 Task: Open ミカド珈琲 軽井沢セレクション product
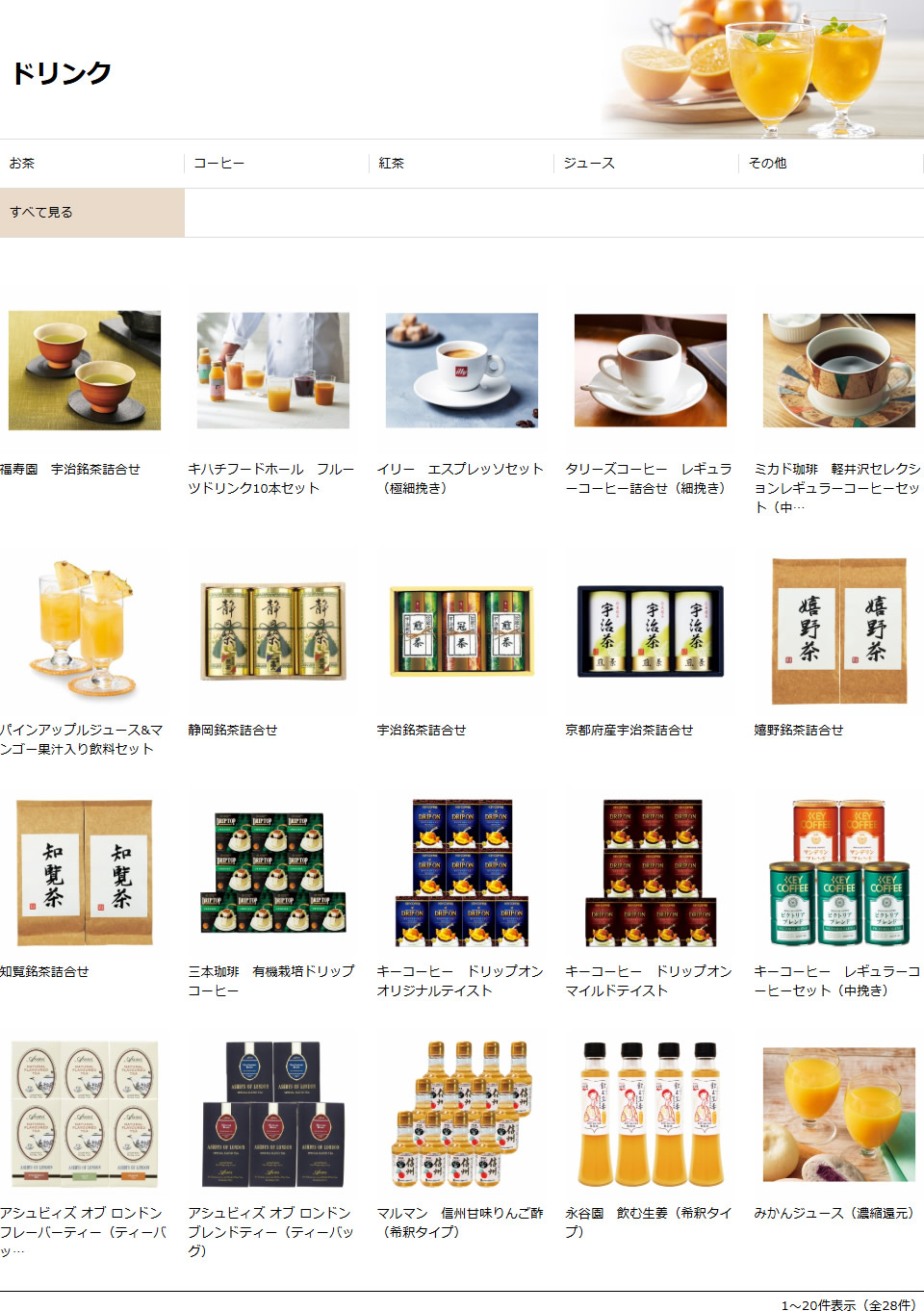tap(839, 371)
